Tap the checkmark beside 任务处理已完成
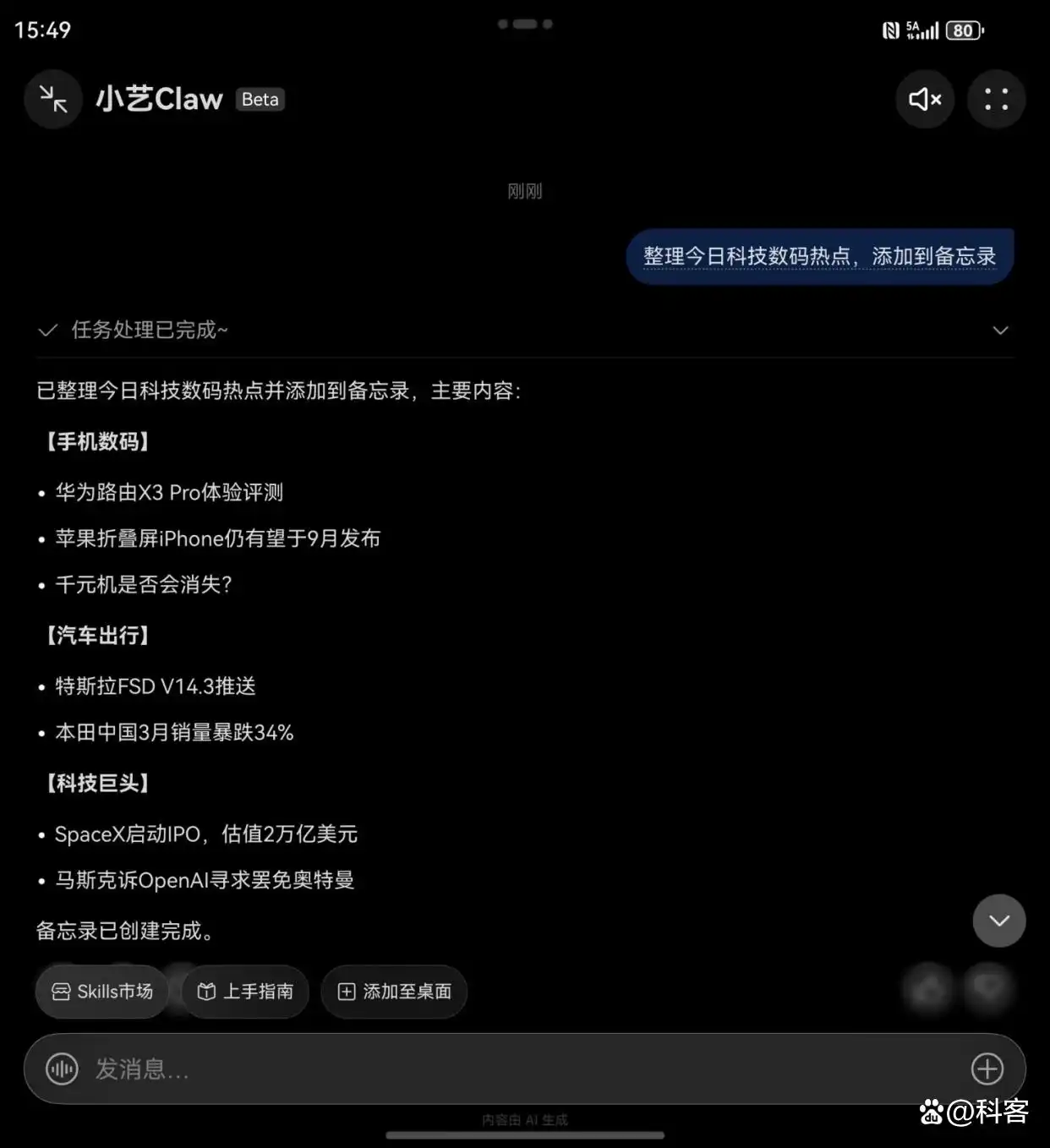The height and width of the screenshot is (1148, 1050). point(47,330)
